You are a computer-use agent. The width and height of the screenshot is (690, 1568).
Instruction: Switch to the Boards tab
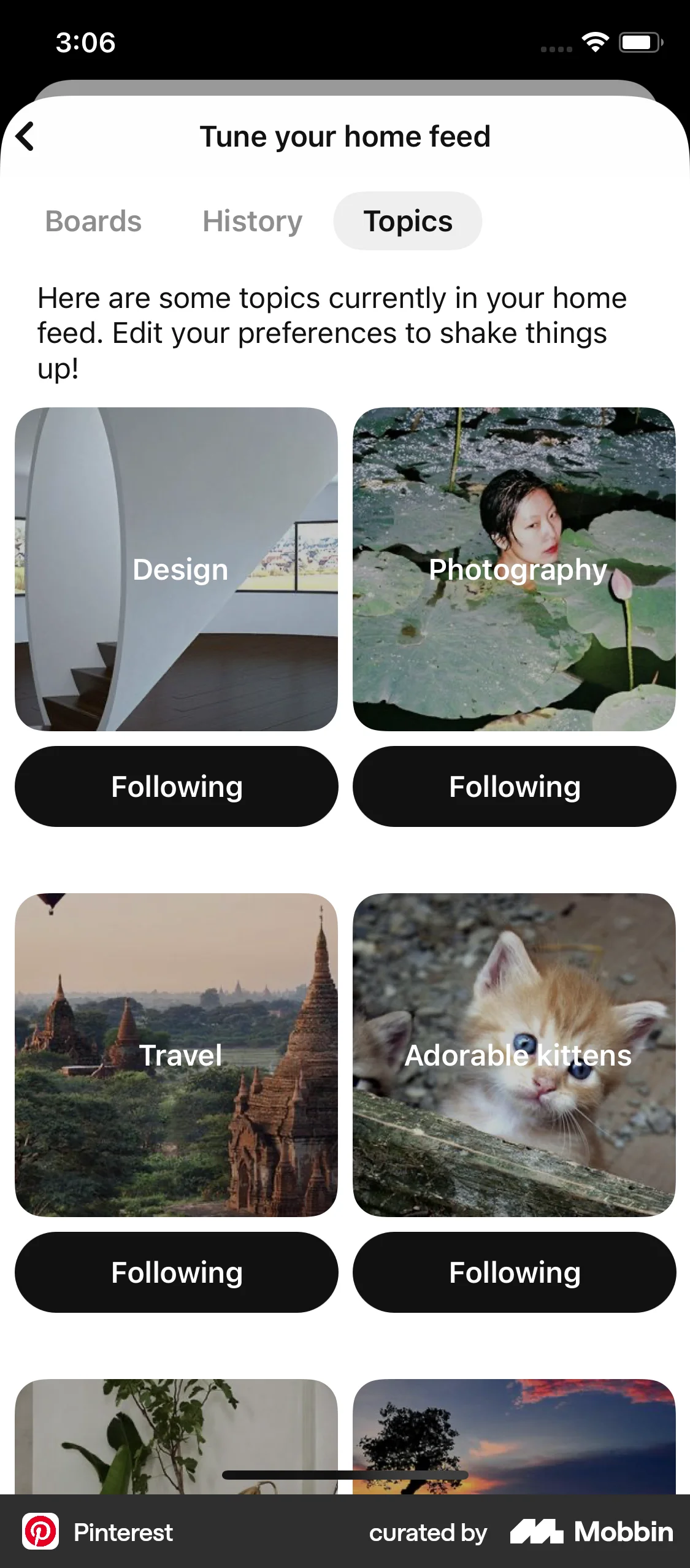pyautogui.click(x=93, y=221)
